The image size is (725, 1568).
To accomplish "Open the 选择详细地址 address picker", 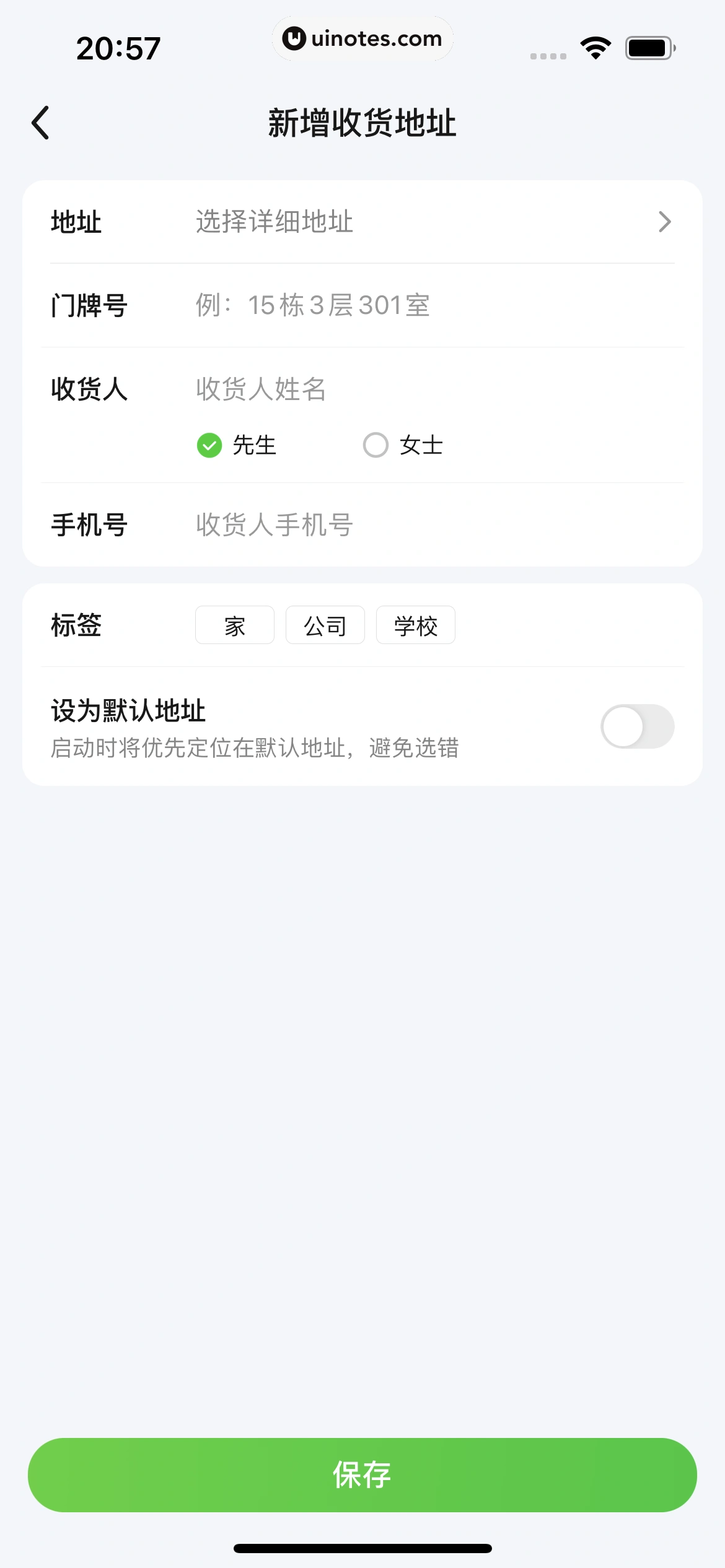I will coord(428,222).
